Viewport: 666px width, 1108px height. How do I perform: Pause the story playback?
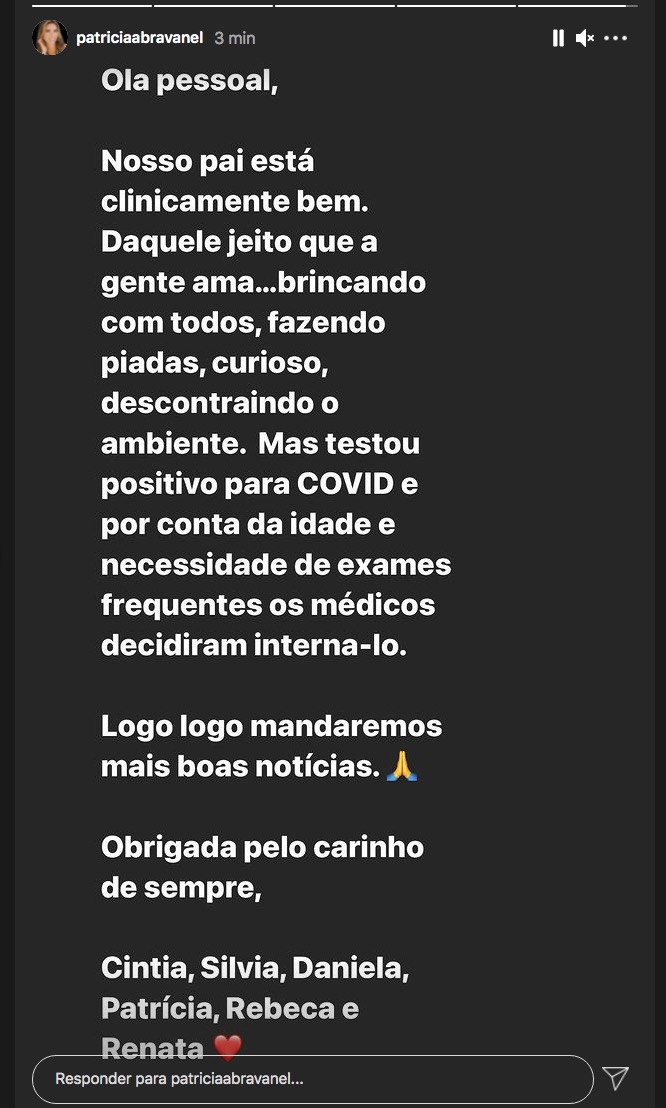(558, 38)
